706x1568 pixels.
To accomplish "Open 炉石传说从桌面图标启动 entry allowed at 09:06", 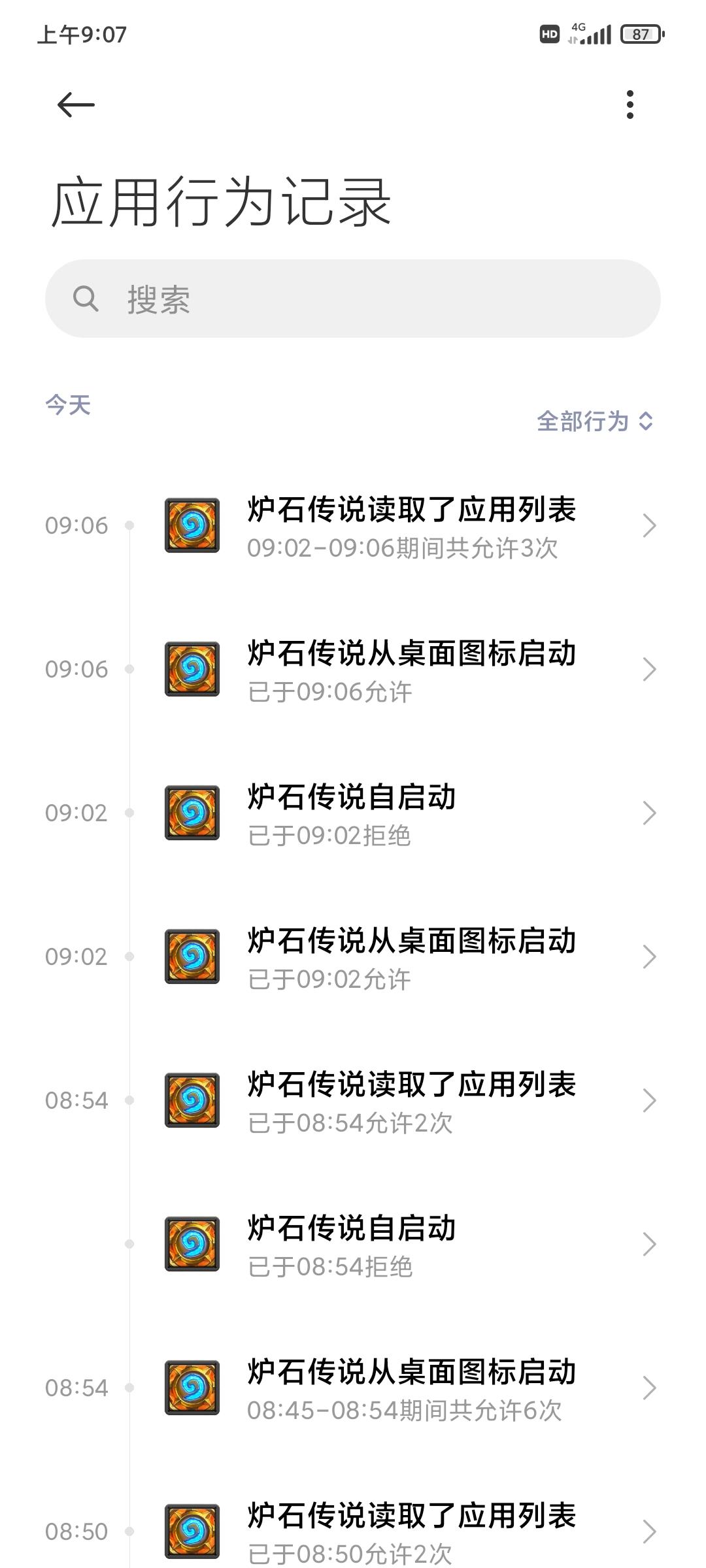I will 353,669.
